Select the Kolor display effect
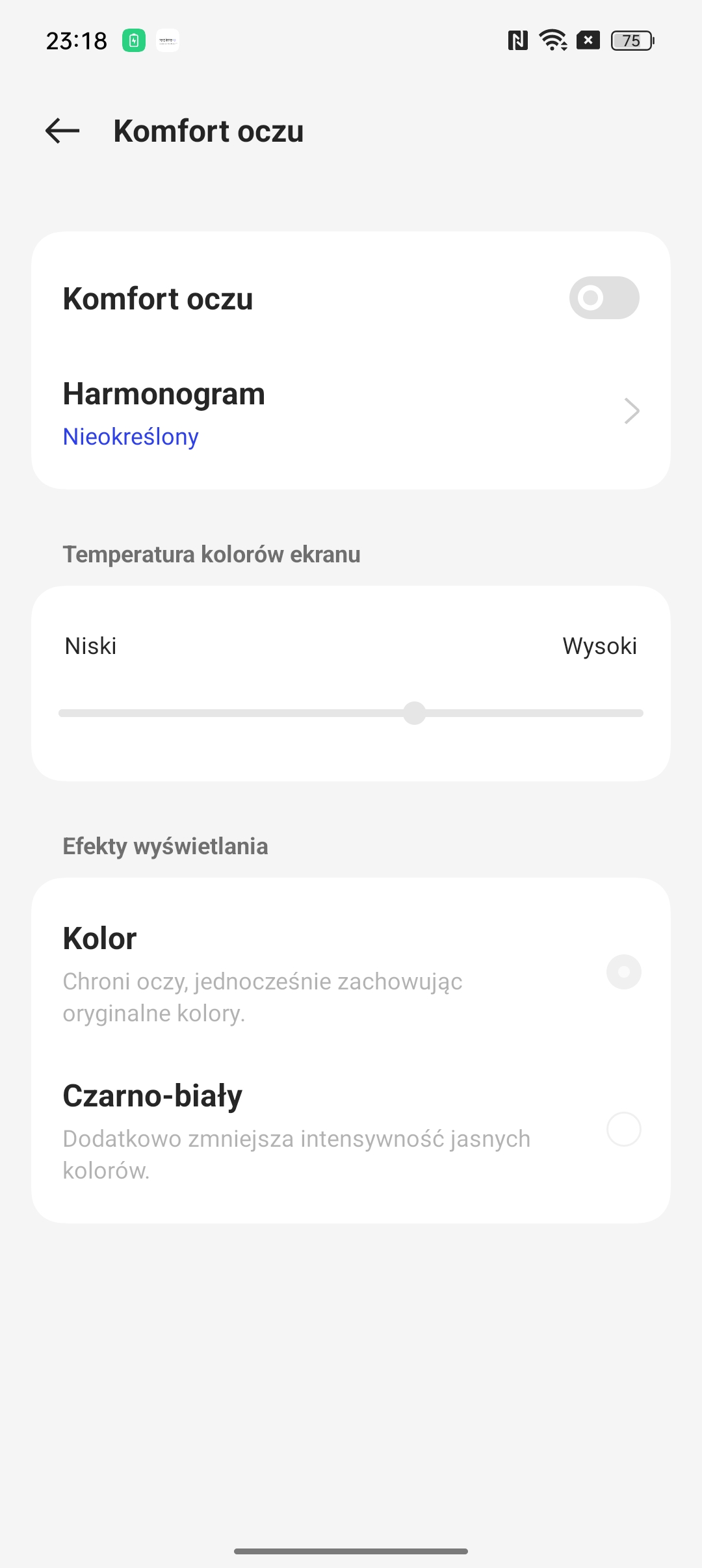702x1568 pixels. click(x=351, y=972)
